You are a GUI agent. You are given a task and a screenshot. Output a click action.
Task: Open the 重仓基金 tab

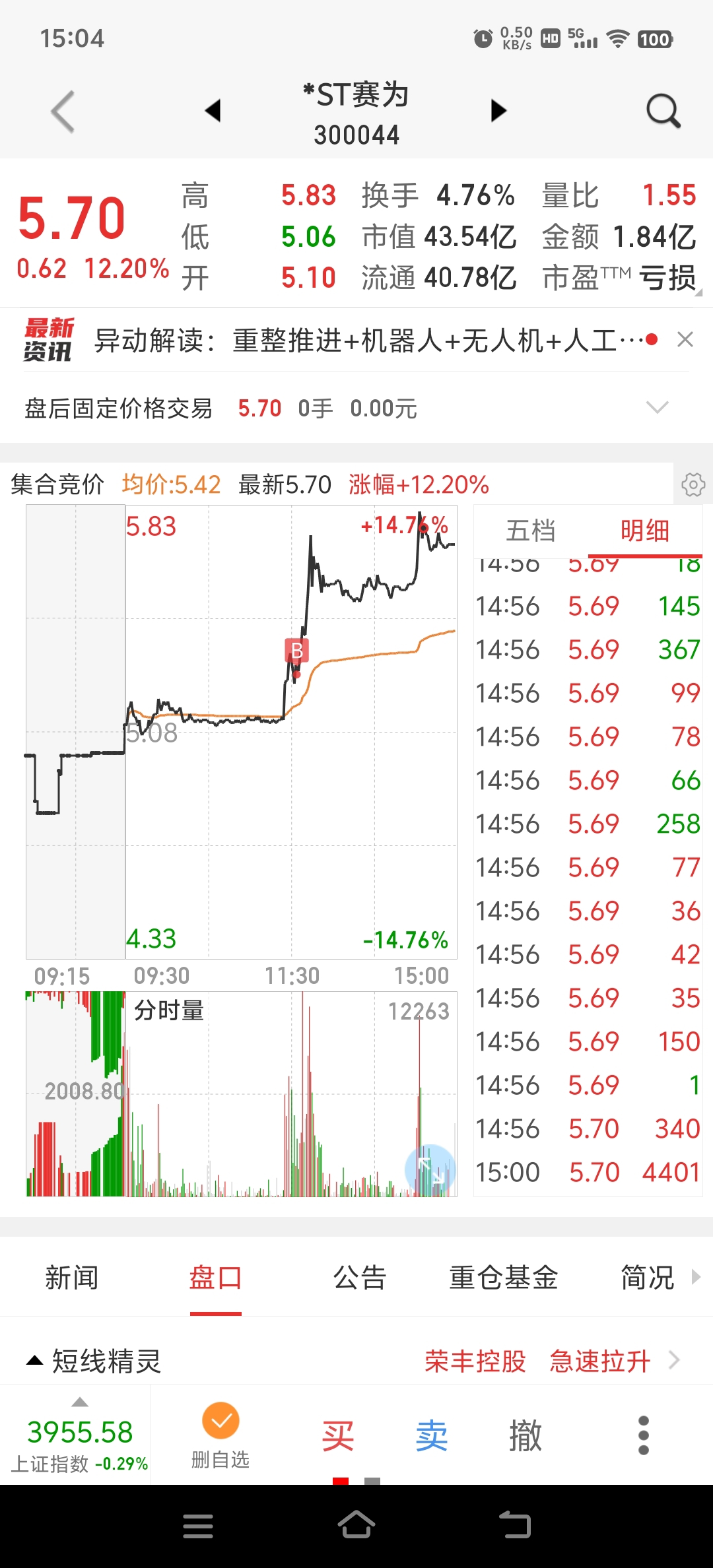504,1278
